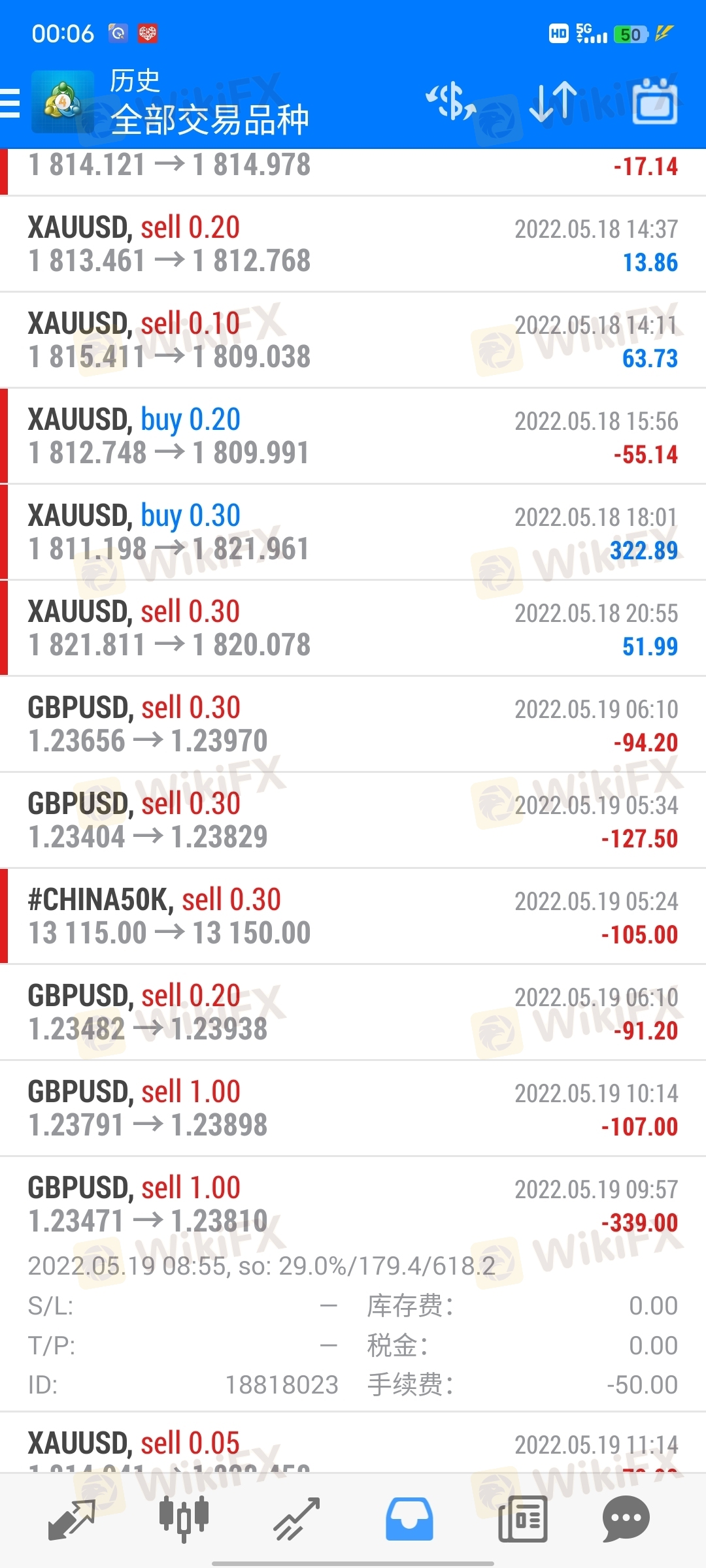Expand the GBPUSD sell 0.30 trade at 05:34

point(353,821)
